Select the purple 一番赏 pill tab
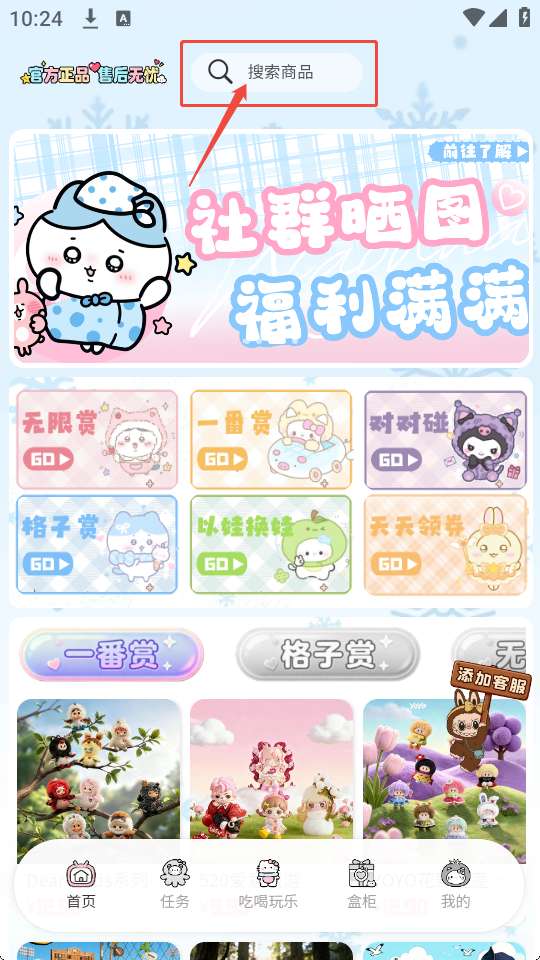This screenshot has width=540, height=960. 112,655
